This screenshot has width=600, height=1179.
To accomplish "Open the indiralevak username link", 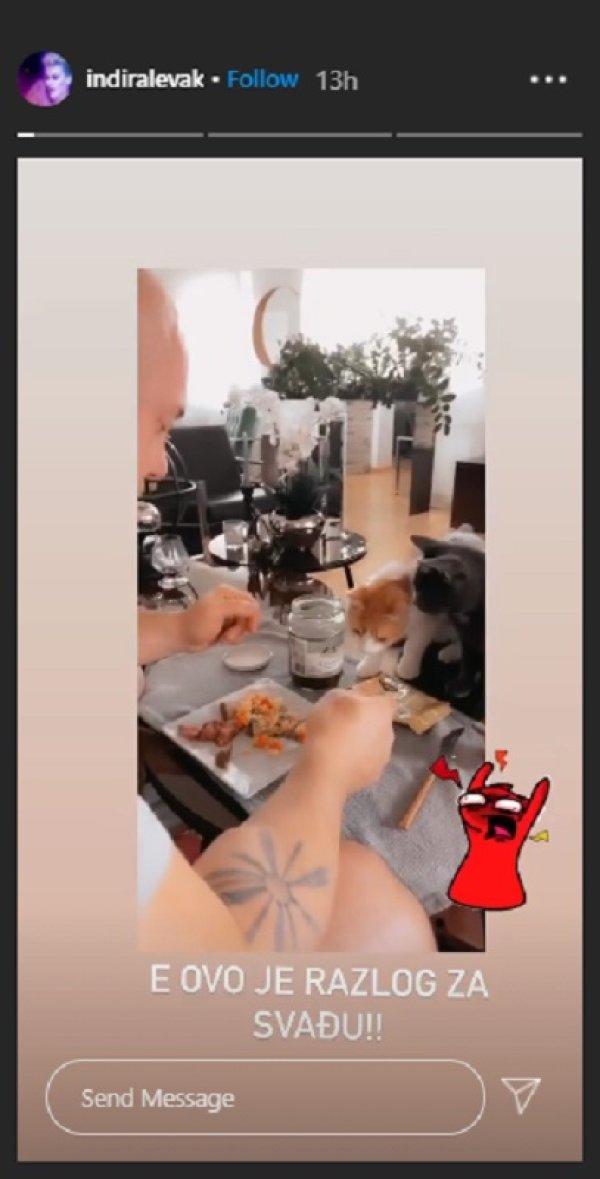I will tap(144, 80).
